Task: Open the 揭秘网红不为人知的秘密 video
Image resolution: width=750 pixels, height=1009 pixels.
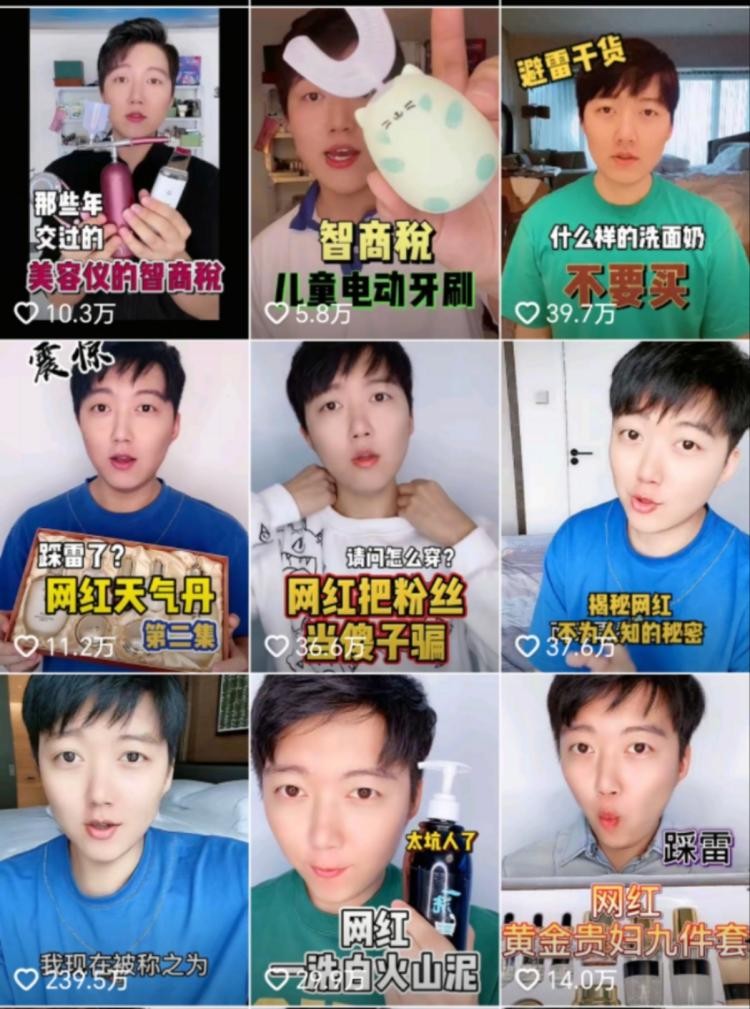Action: click(x=625, y=505)
